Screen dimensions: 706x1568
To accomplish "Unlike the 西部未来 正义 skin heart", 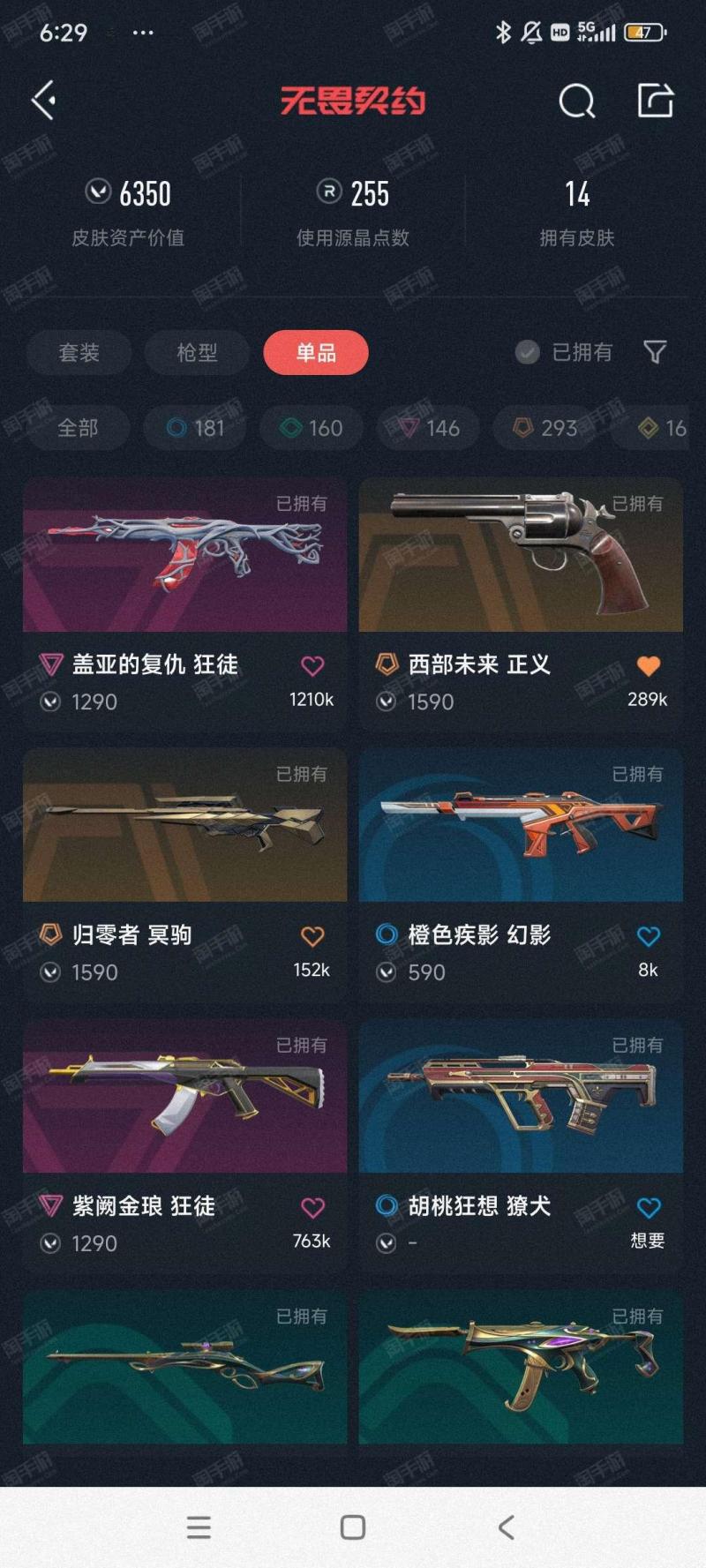I will click(649, 666).
